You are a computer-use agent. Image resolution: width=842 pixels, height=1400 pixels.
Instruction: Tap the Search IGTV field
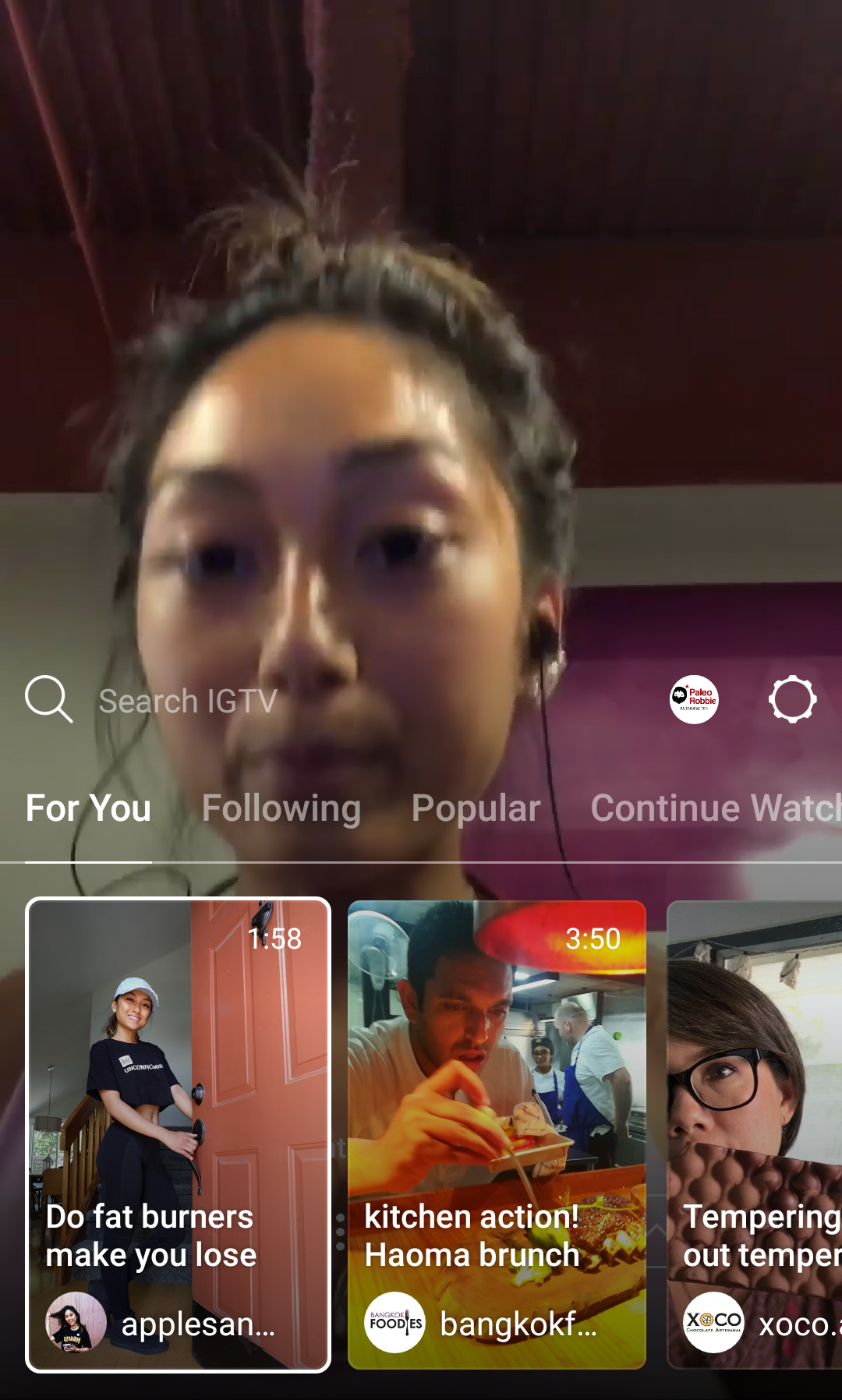pos(187,701)
